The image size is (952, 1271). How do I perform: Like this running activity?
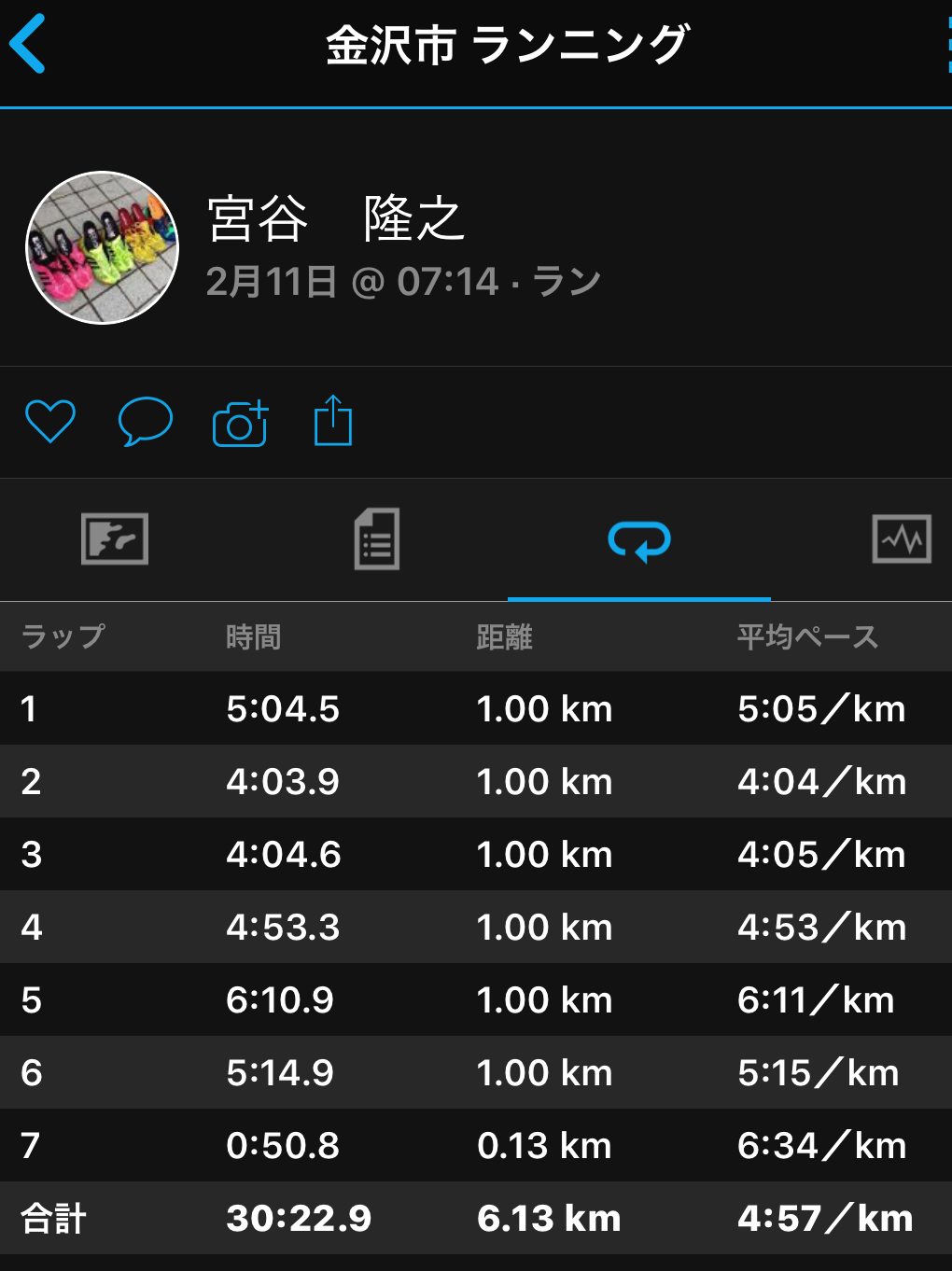(50, 421)
